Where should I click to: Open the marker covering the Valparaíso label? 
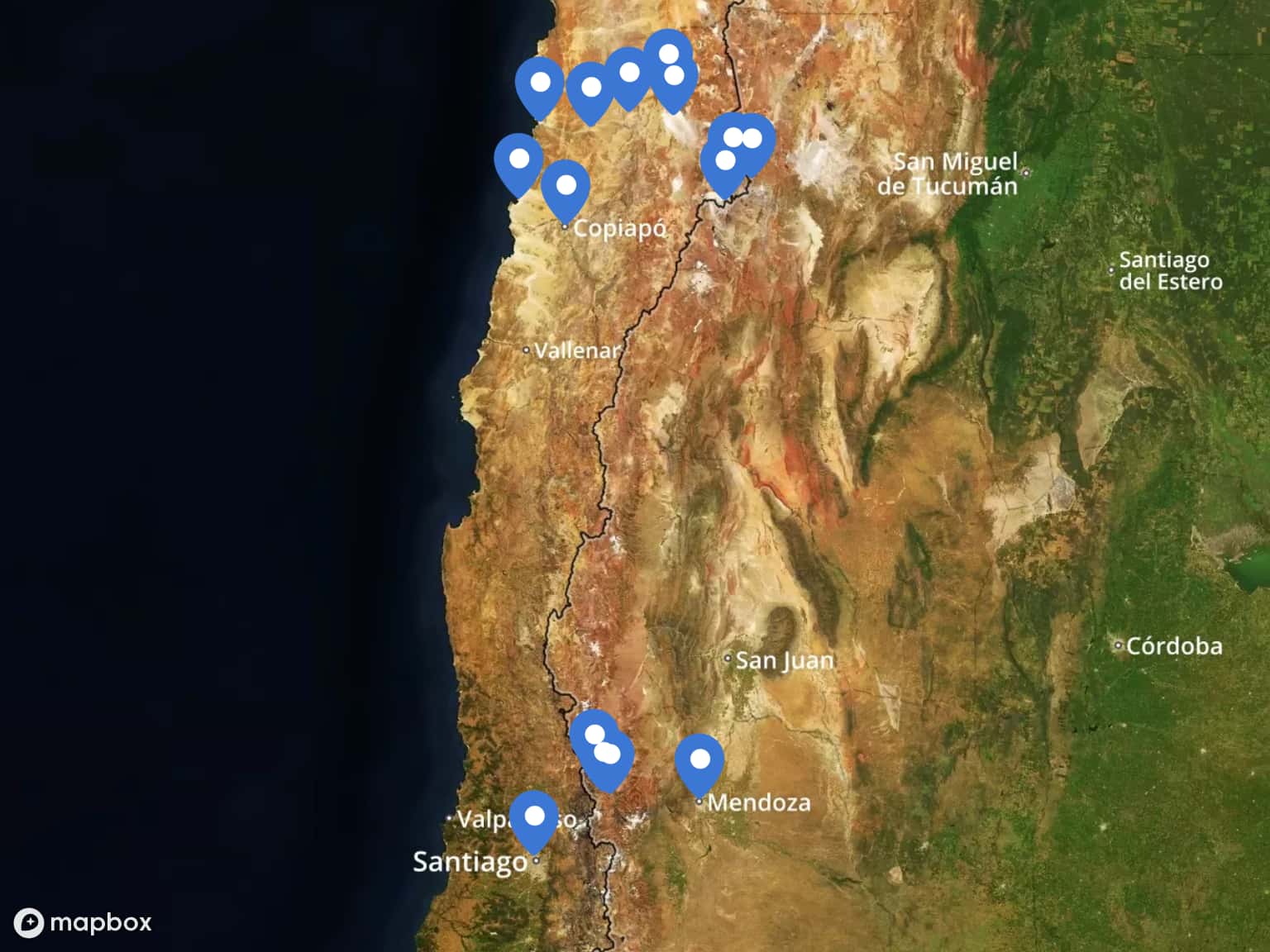[534, 817]
